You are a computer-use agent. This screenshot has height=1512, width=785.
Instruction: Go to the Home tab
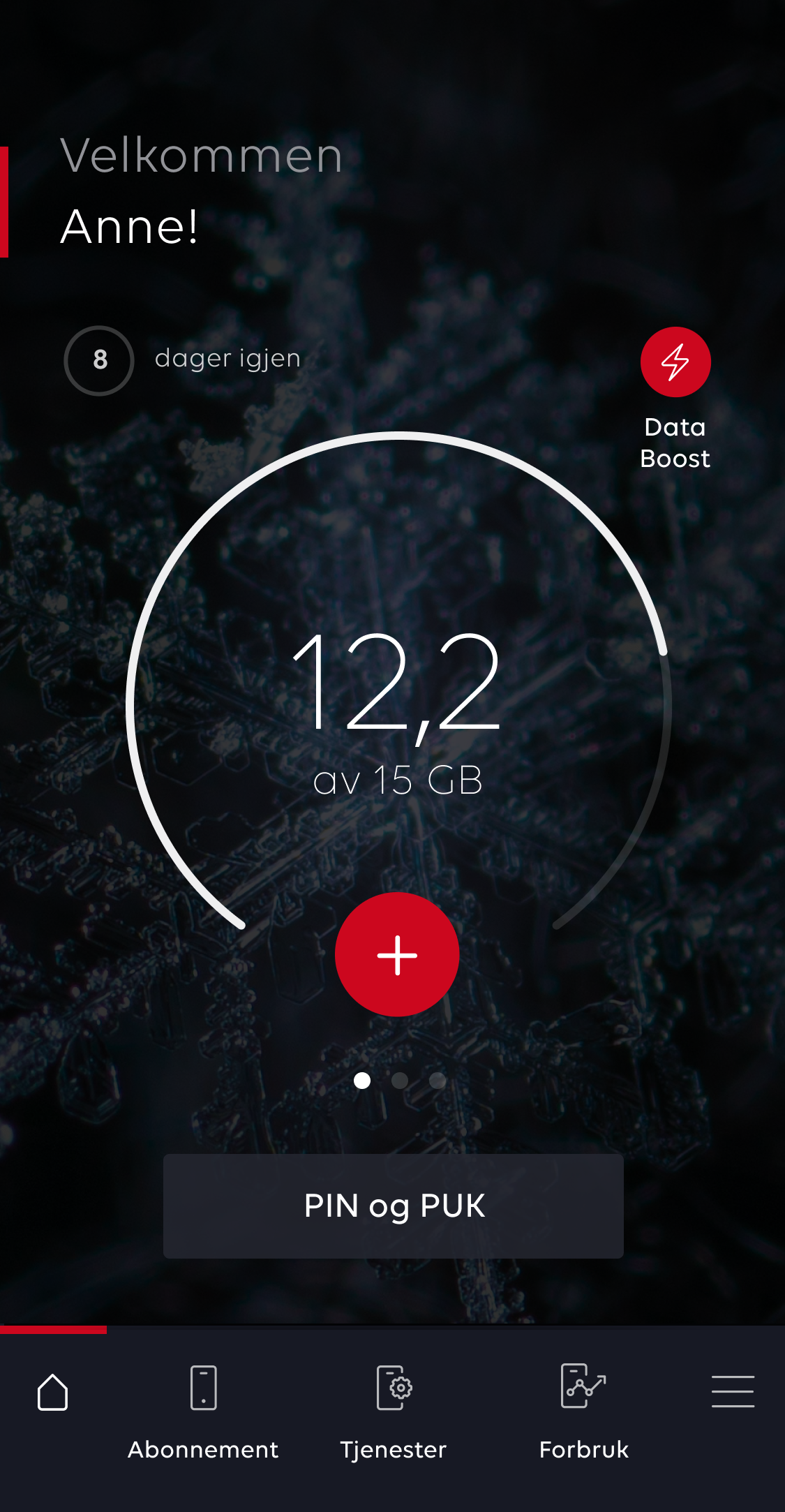(52, 1392)
